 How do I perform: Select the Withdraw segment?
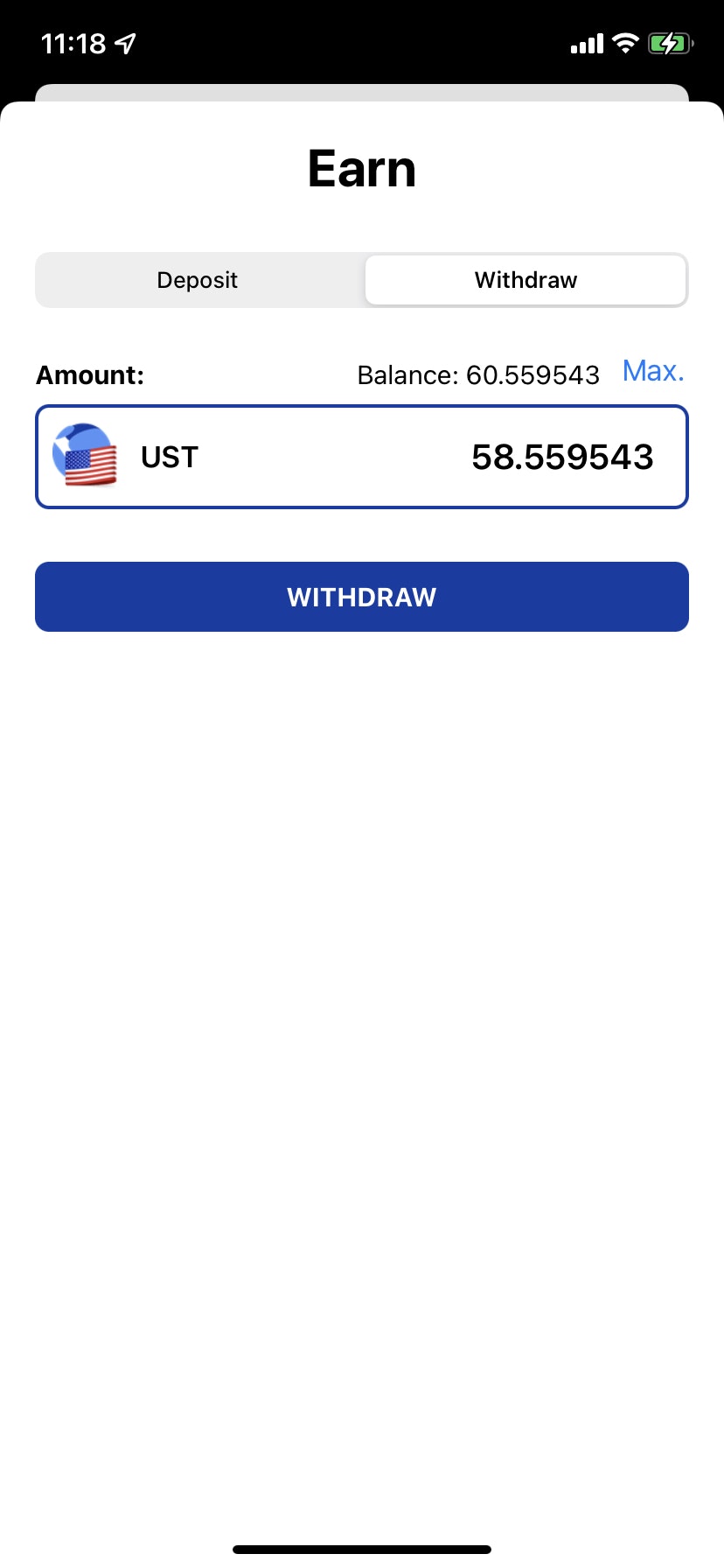pyautogui.click(x=526, y=280)
